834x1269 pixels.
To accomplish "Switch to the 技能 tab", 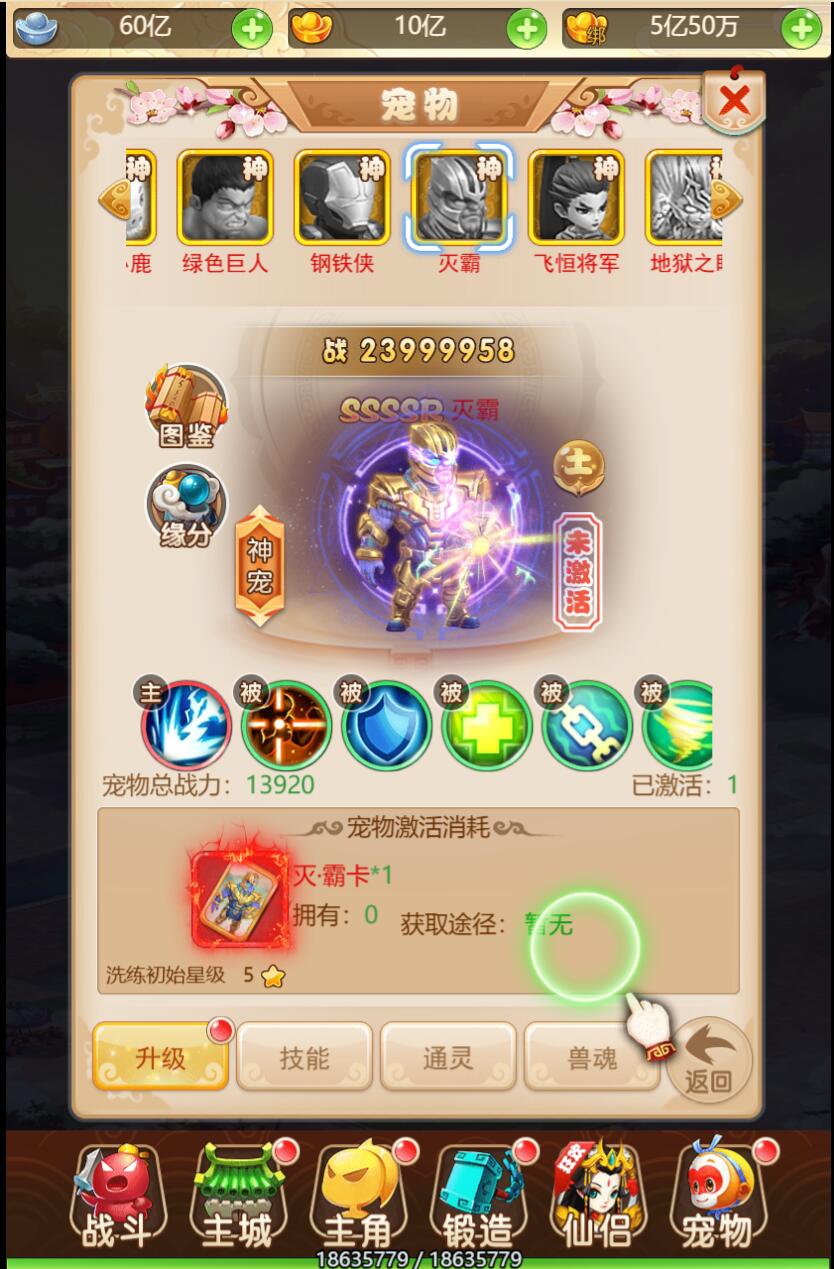I will click(304, 1057).
